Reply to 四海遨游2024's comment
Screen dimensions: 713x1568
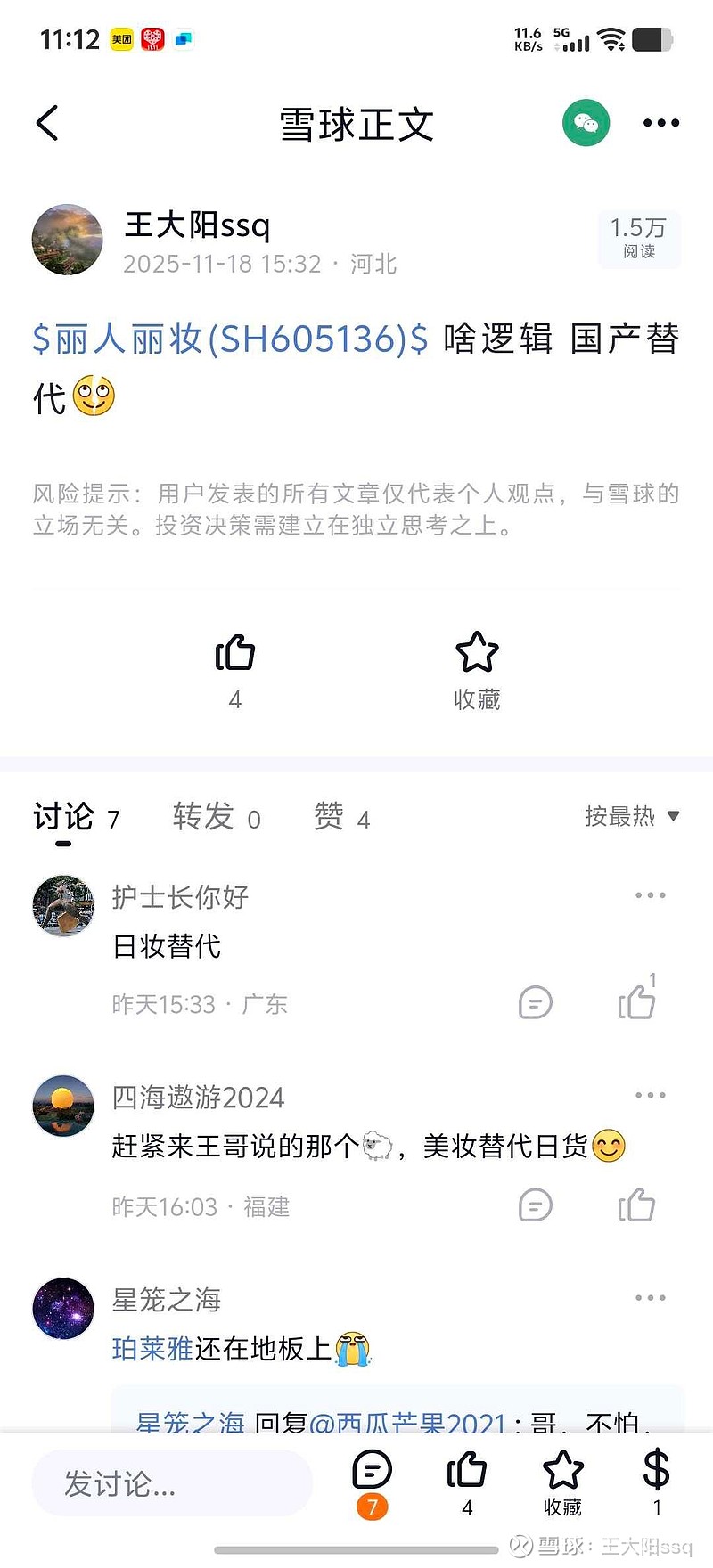535,1205
